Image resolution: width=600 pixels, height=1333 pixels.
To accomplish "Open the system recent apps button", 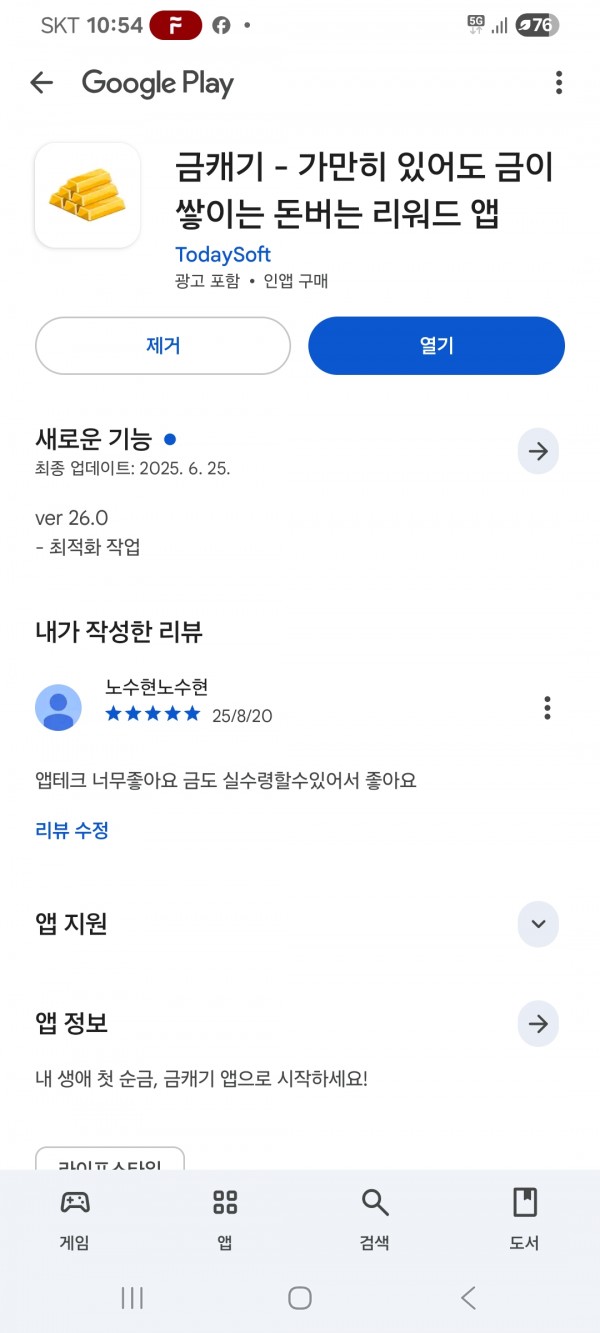I will pyautogui.click(x=132, y=1298).
